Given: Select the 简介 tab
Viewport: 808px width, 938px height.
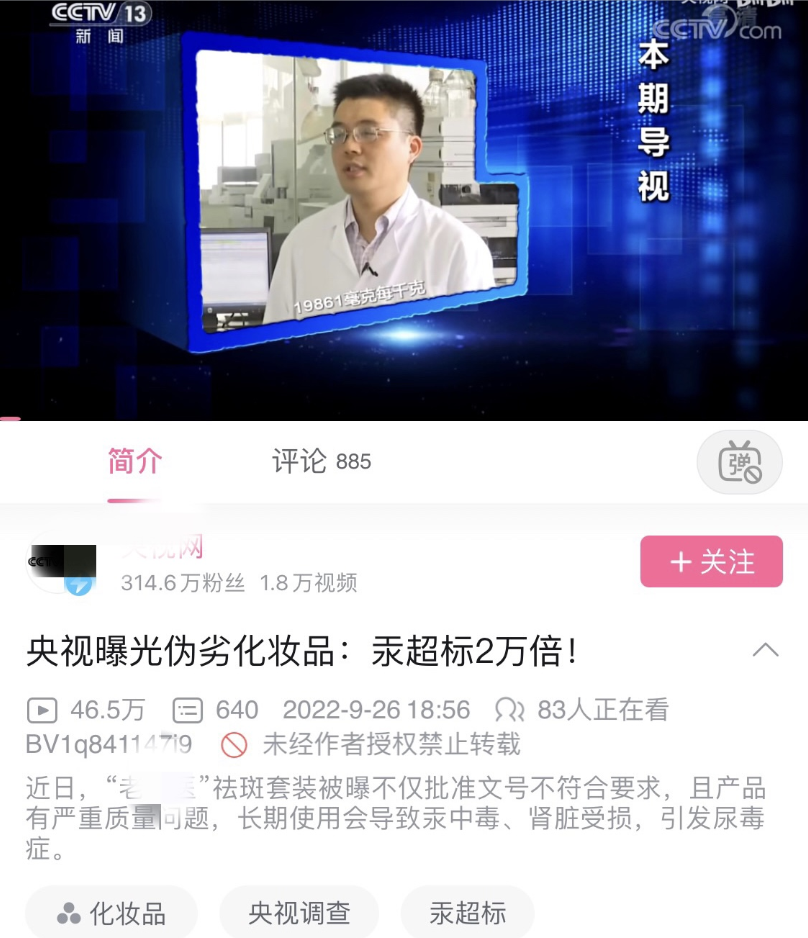Looking at the screenshot, I should [x=134, y=461].
